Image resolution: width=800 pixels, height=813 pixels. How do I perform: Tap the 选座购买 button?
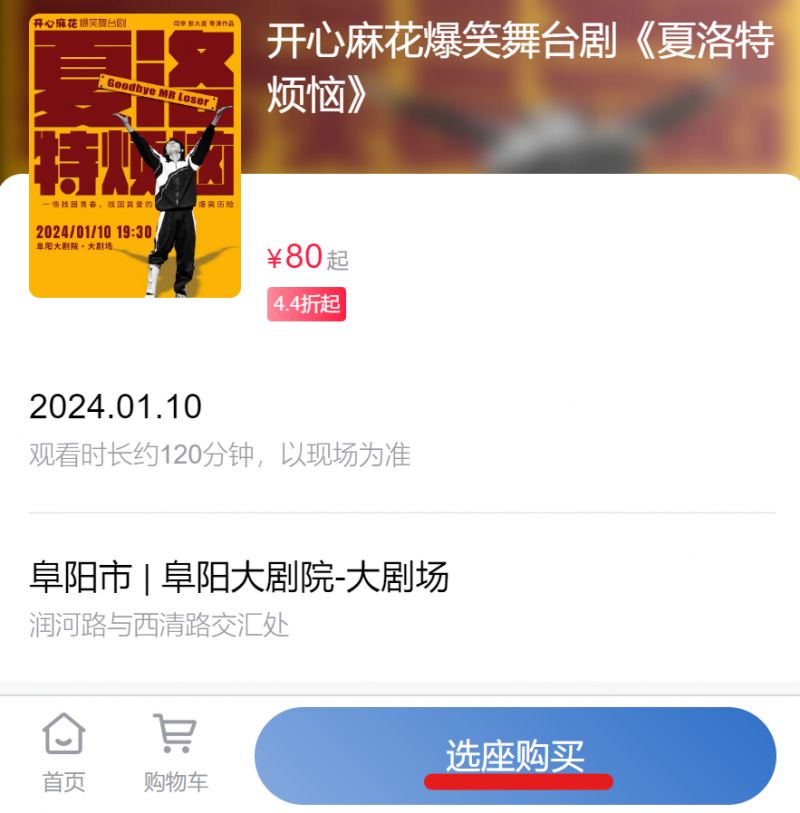click(515, 755)
